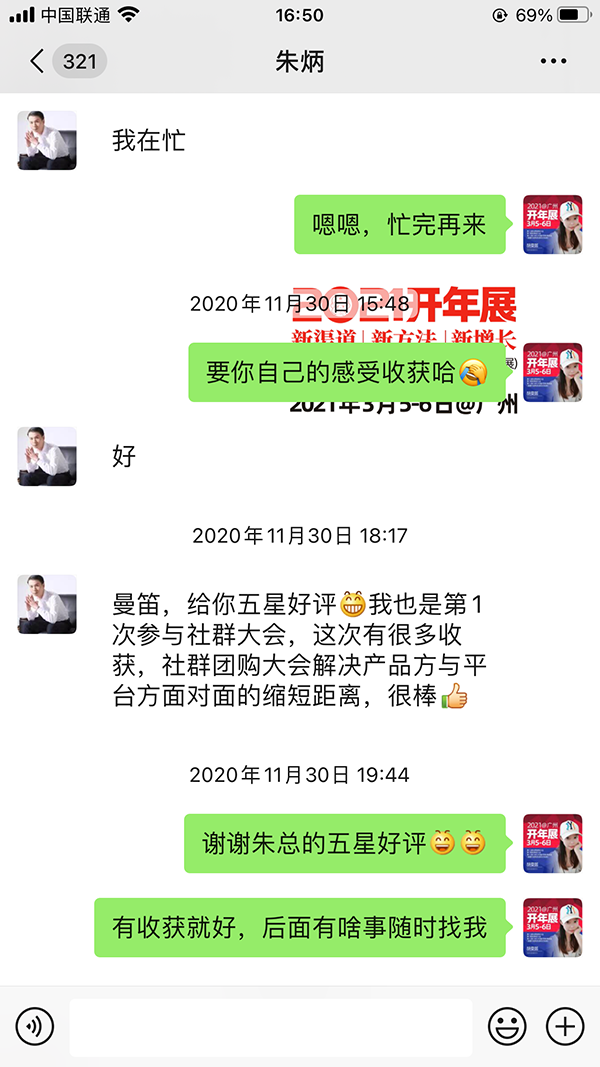Switch to voice message input

point(35,1026)
